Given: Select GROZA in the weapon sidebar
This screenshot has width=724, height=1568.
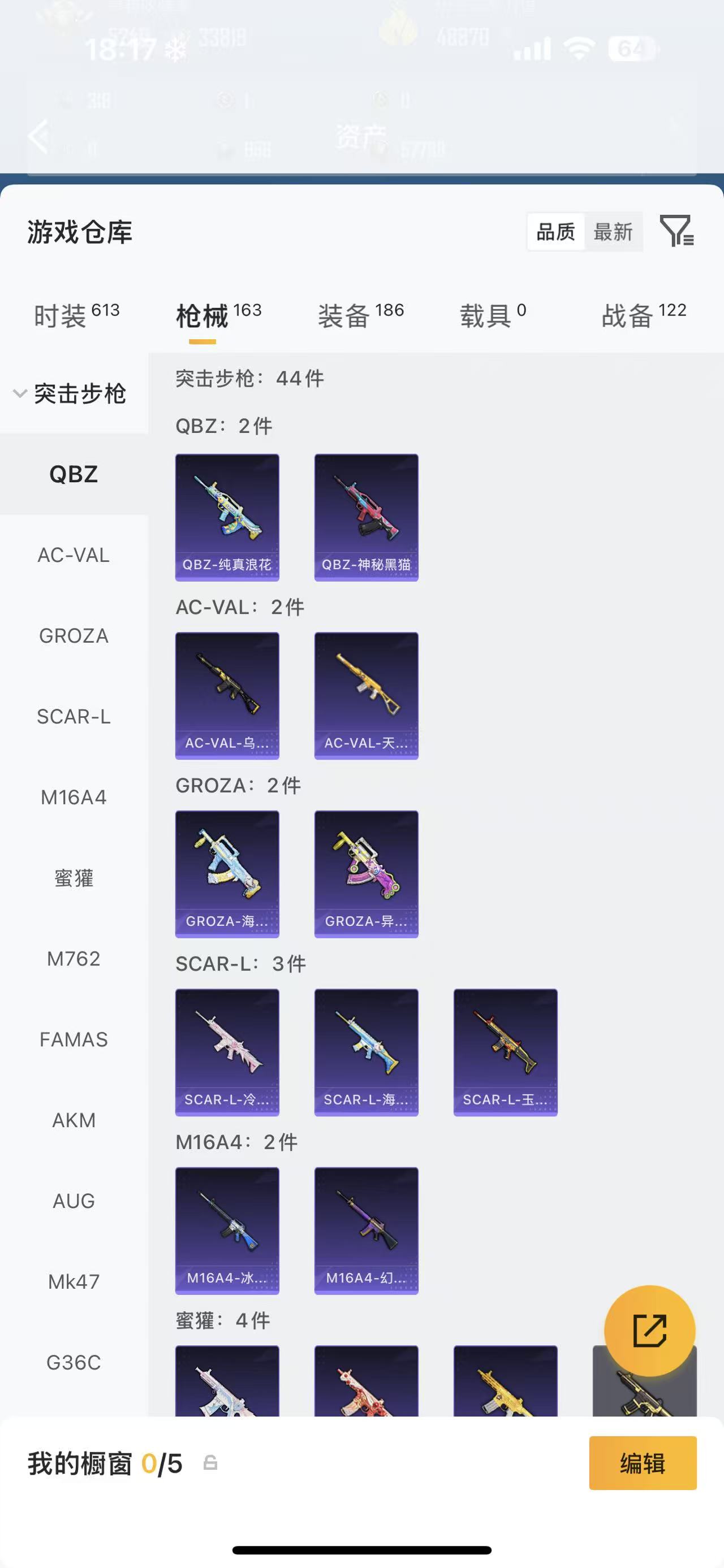Looking at the screenshot, I should [74, 636].
